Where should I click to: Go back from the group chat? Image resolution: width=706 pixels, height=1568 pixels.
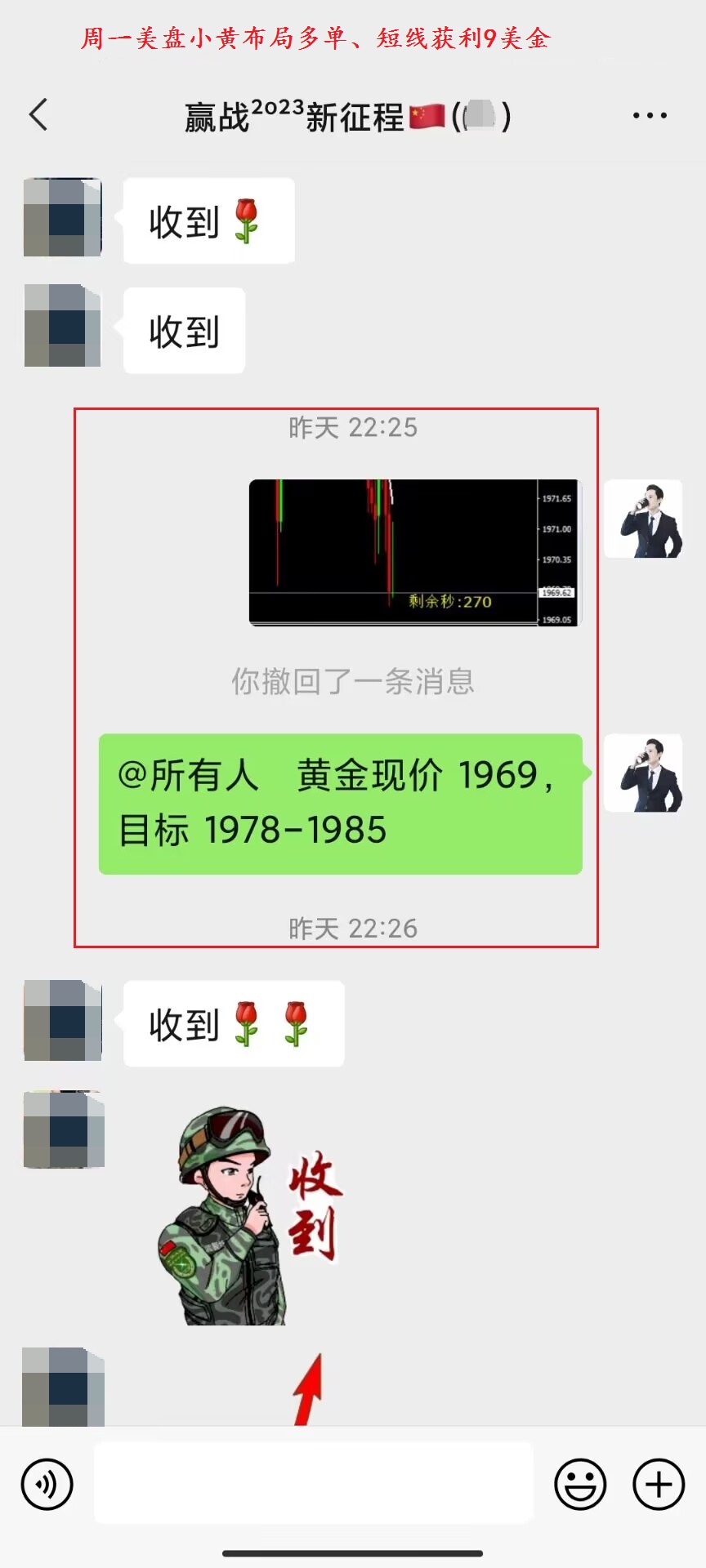click(x=38, y=115)
